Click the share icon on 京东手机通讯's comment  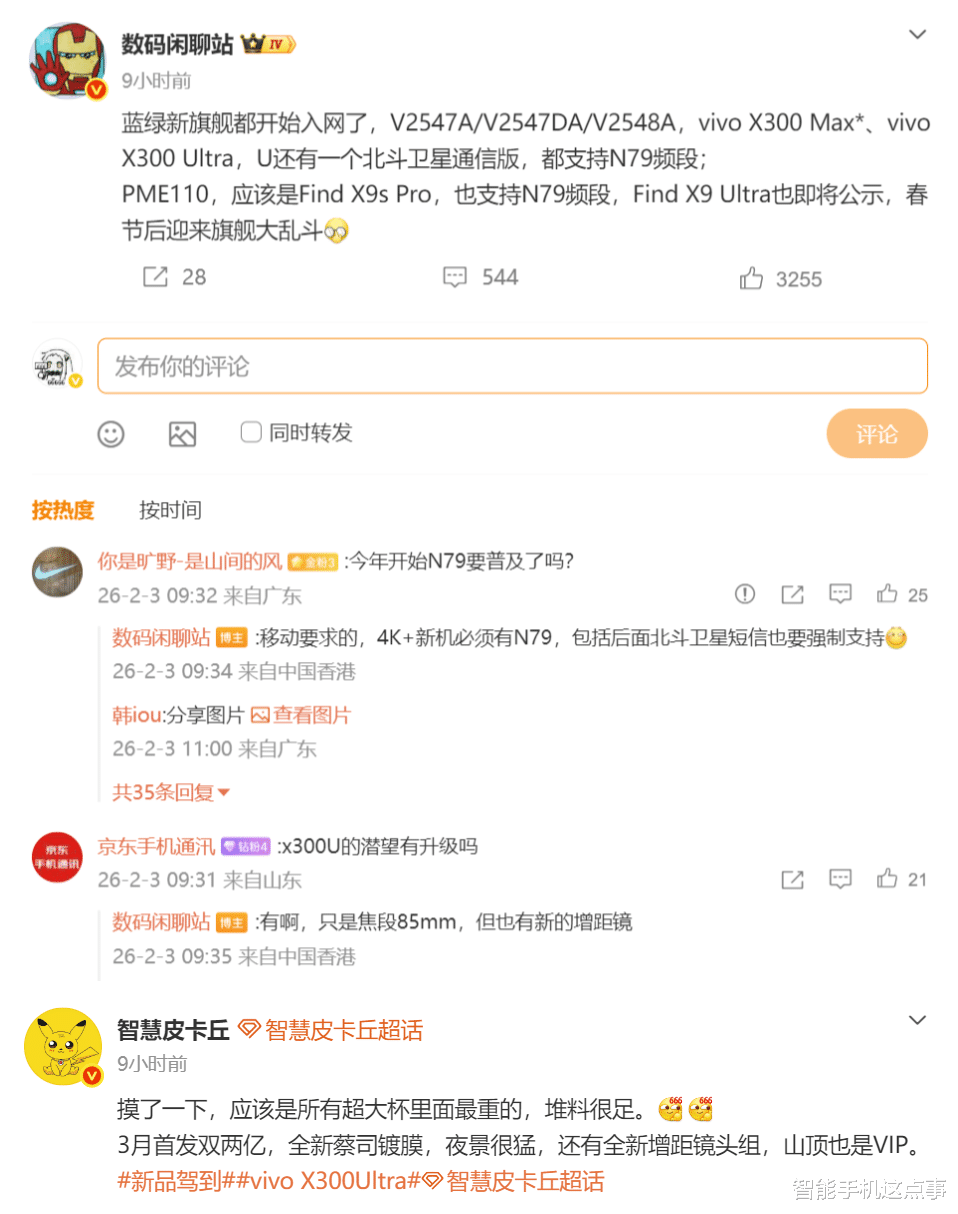[792, 879]
